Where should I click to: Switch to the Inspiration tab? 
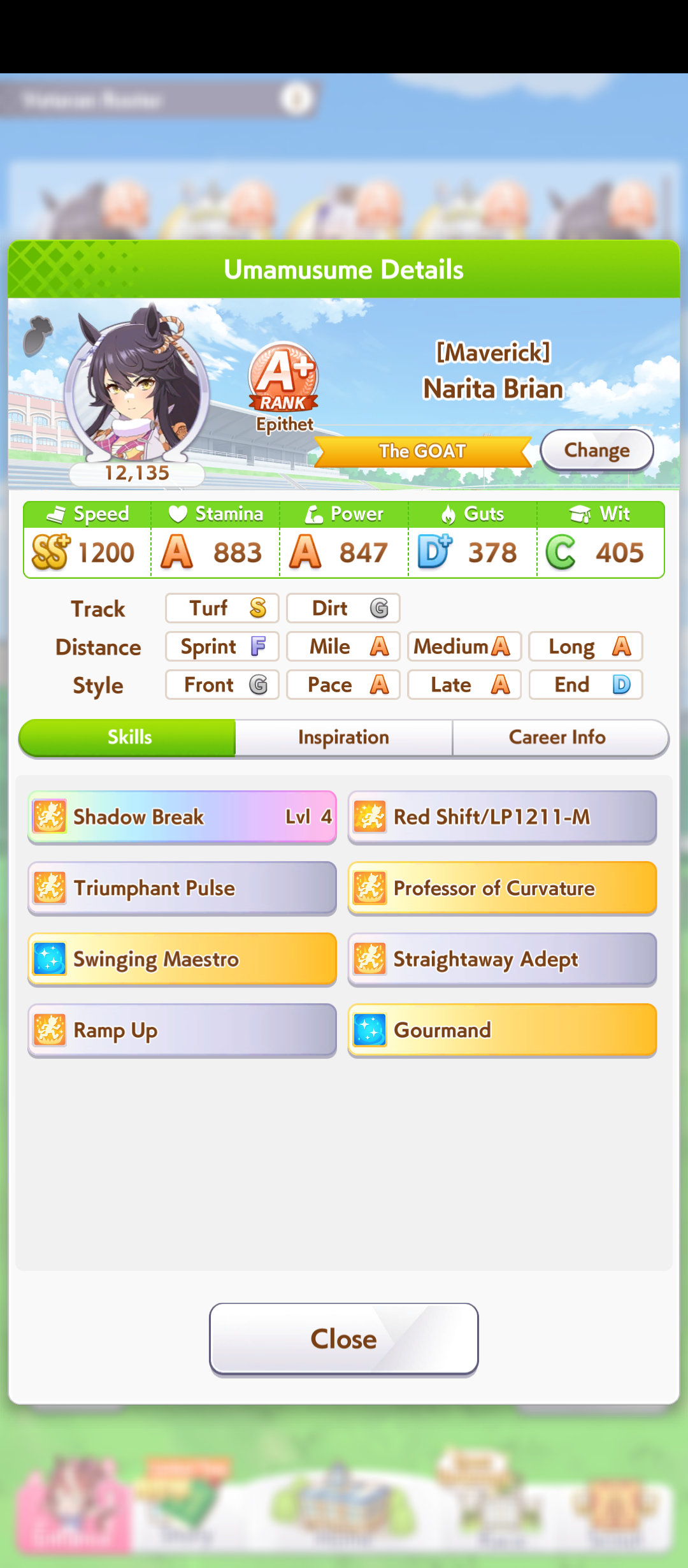(x=343, y=737)
